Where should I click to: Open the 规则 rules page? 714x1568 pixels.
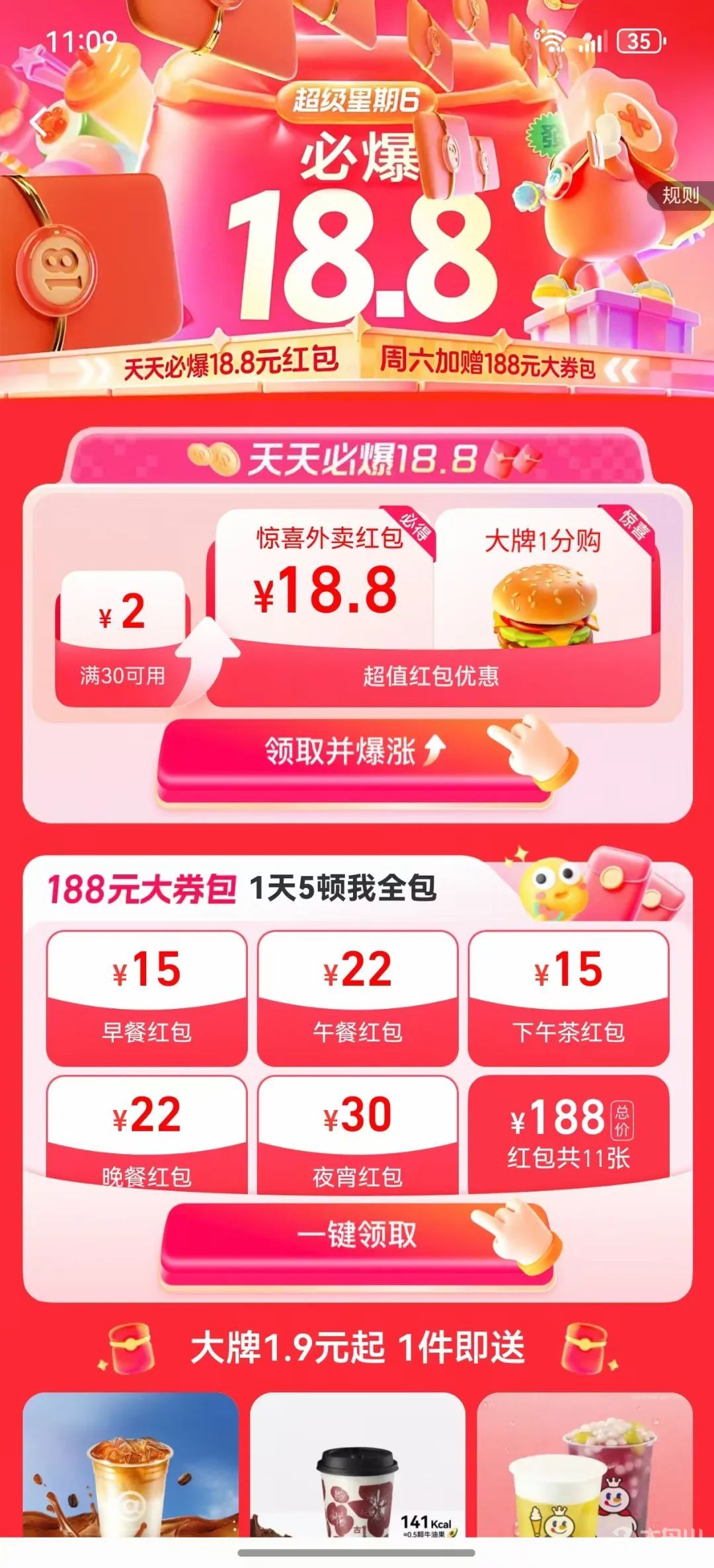point(681,195)
